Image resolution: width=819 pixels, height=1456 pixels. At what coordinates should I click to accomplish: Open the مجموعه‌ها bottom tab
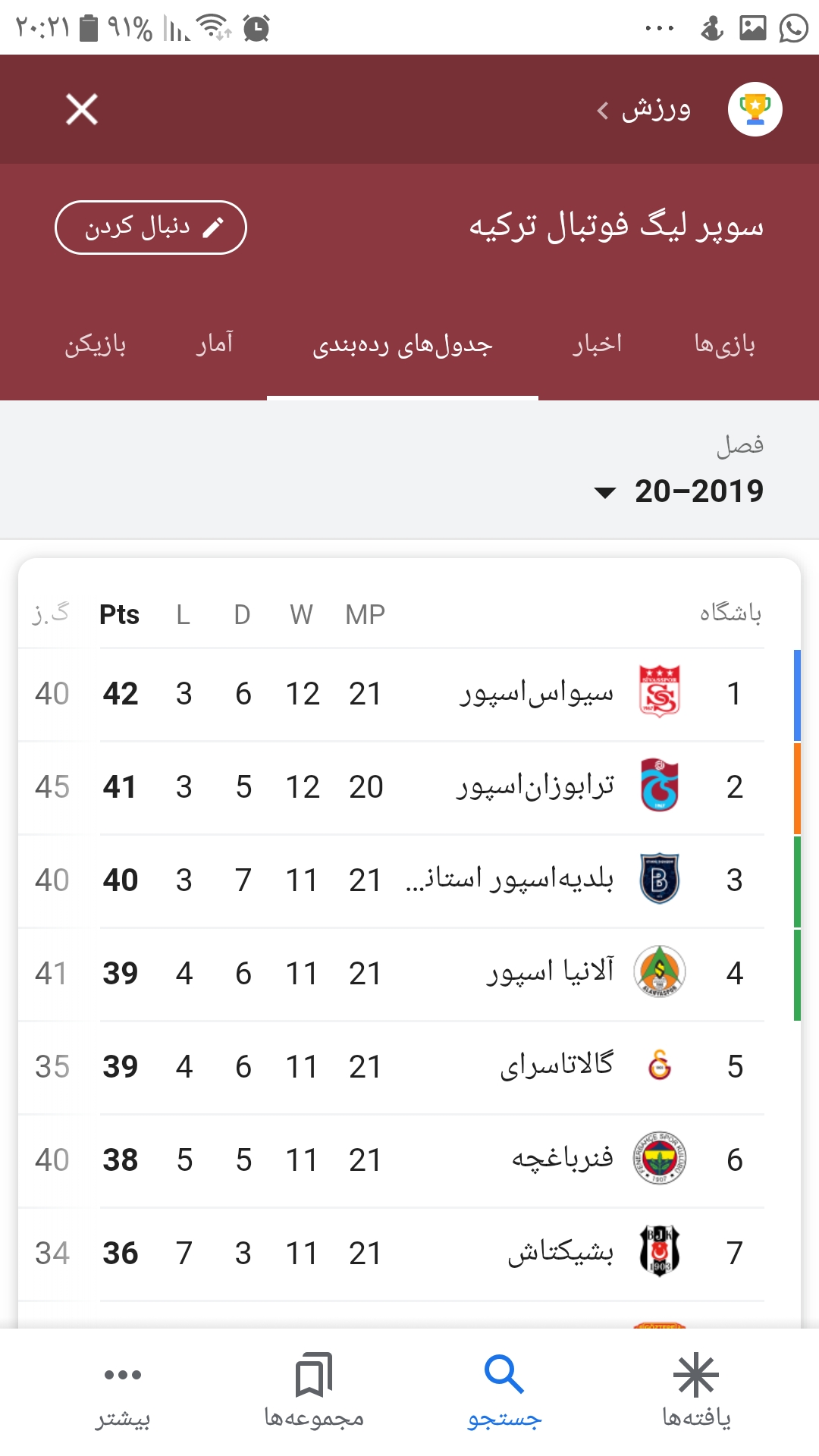314,1392
